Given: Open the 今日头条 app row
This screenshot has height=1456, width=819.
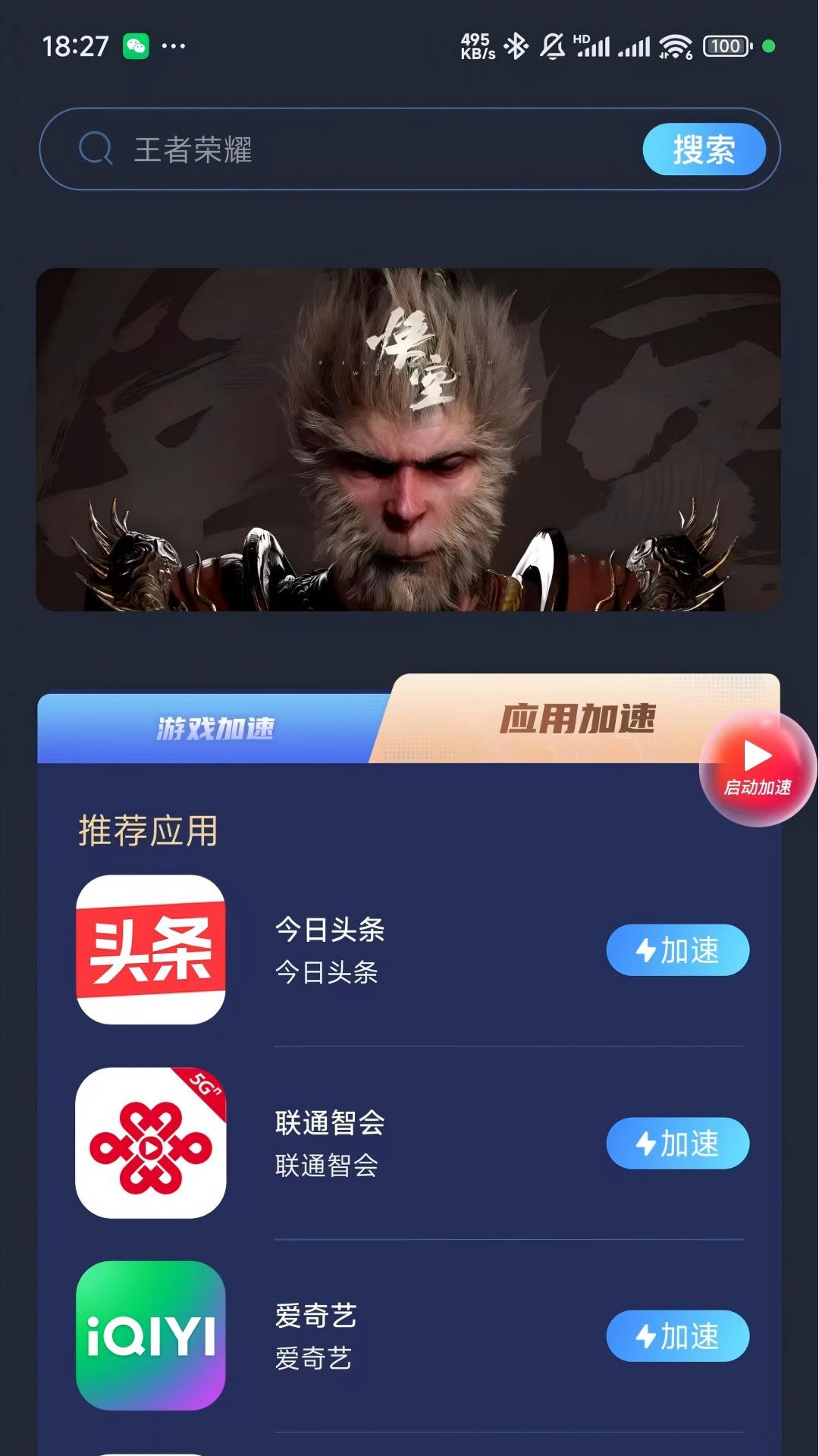Looking at the screenshot, I should 330,949.
